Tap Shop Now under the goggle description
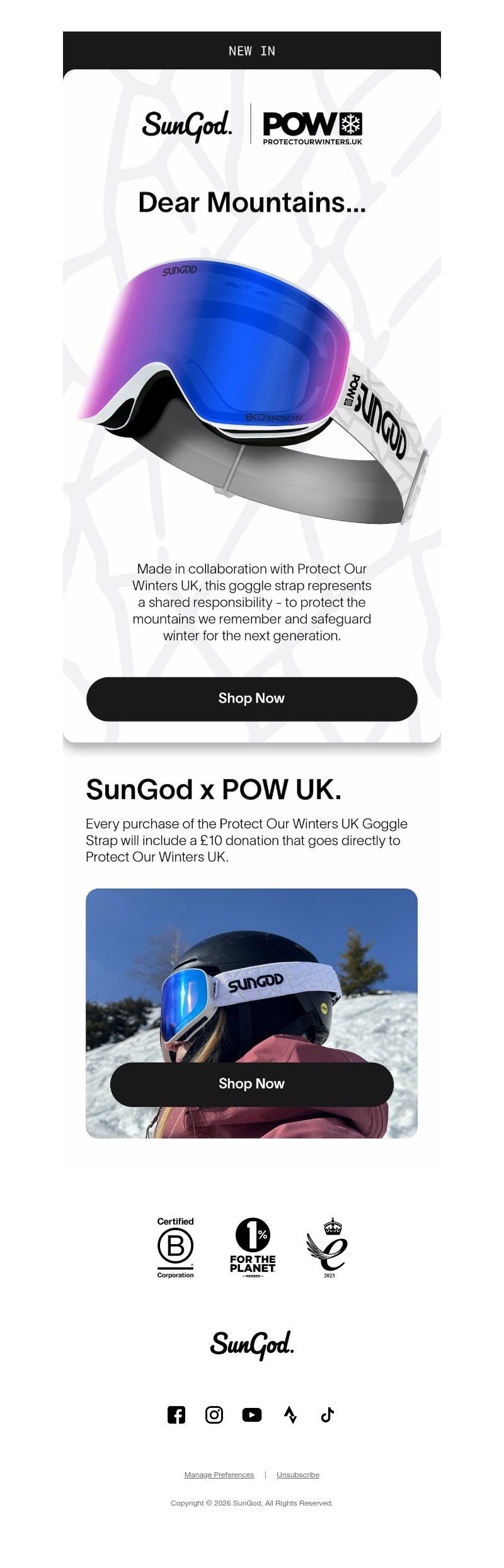The width and height of the screenshot is (504, 1568). 251,699
